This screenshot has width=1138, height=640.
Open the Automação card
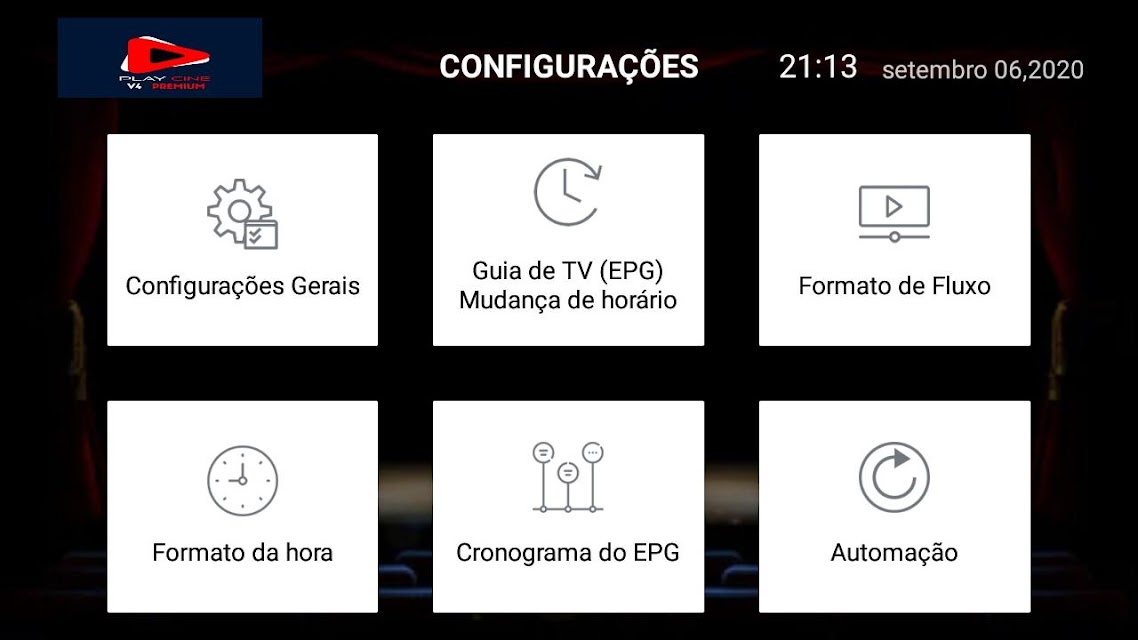[894, 506]
